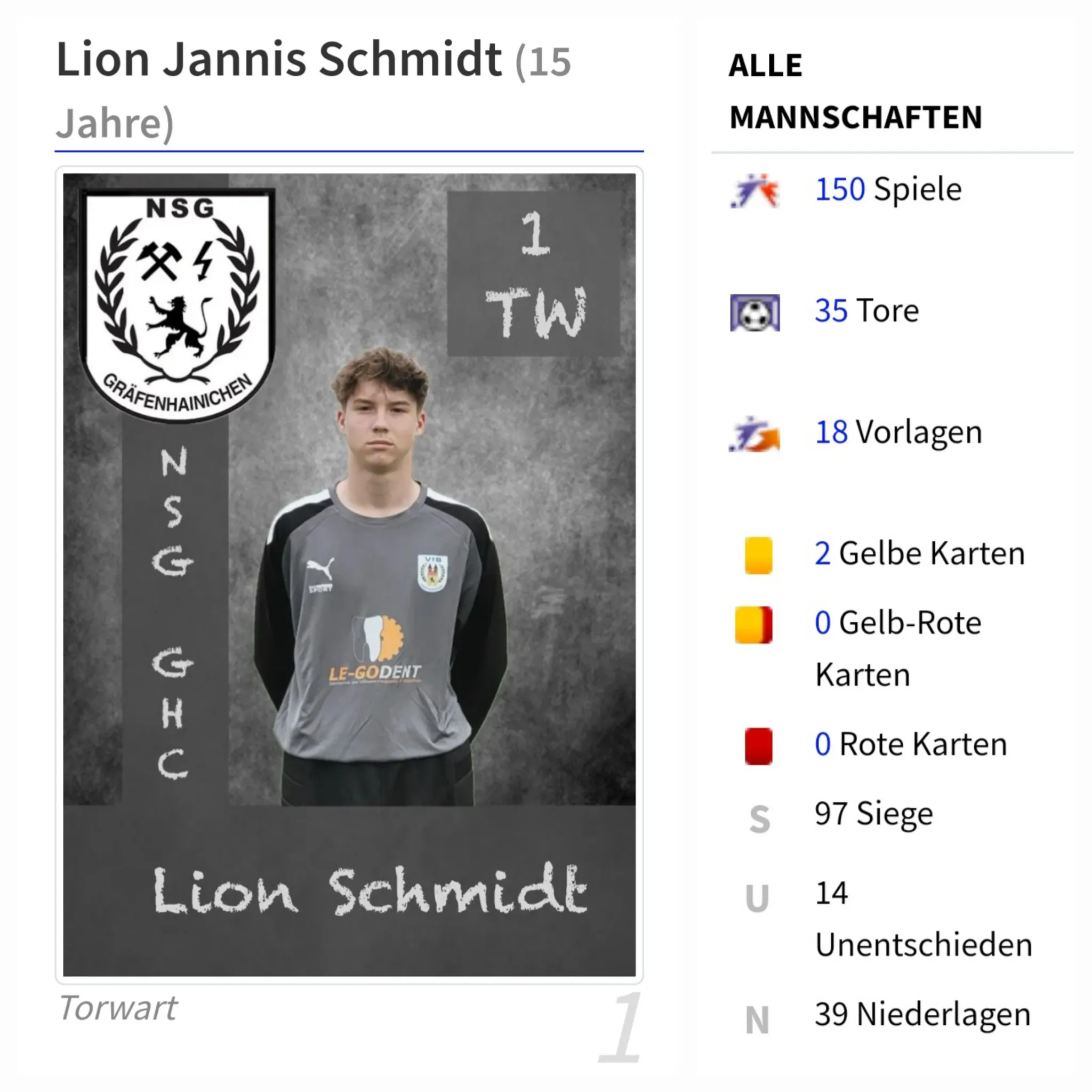Open the 0 Gelb-Rote Karten link
Viewport: 1092px width, 1092px height.
click(822, 623)
